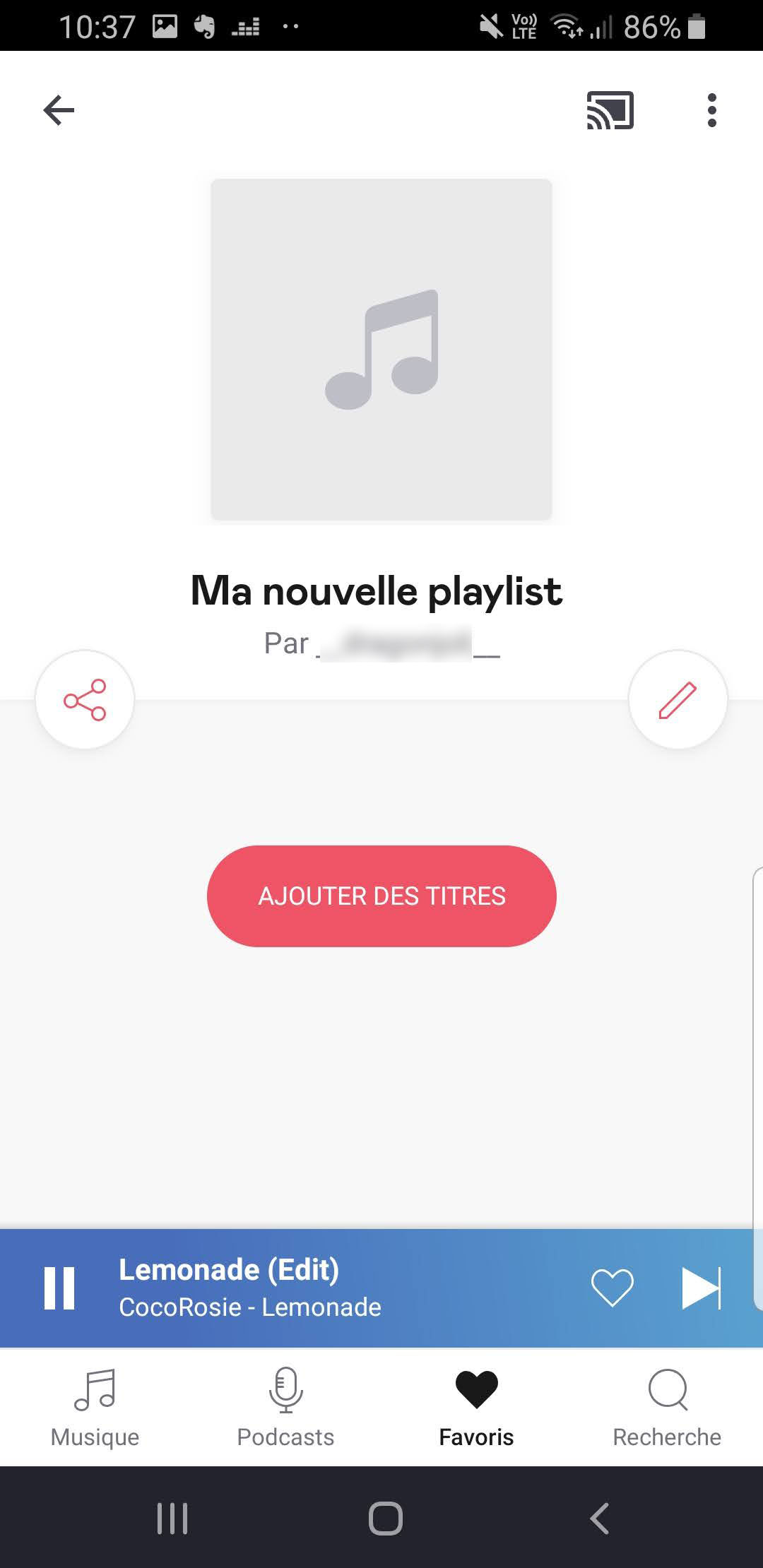Like the playing track with the heart
The height and width of the screenshot is (1568, 763).
(x=612, y=1288)
